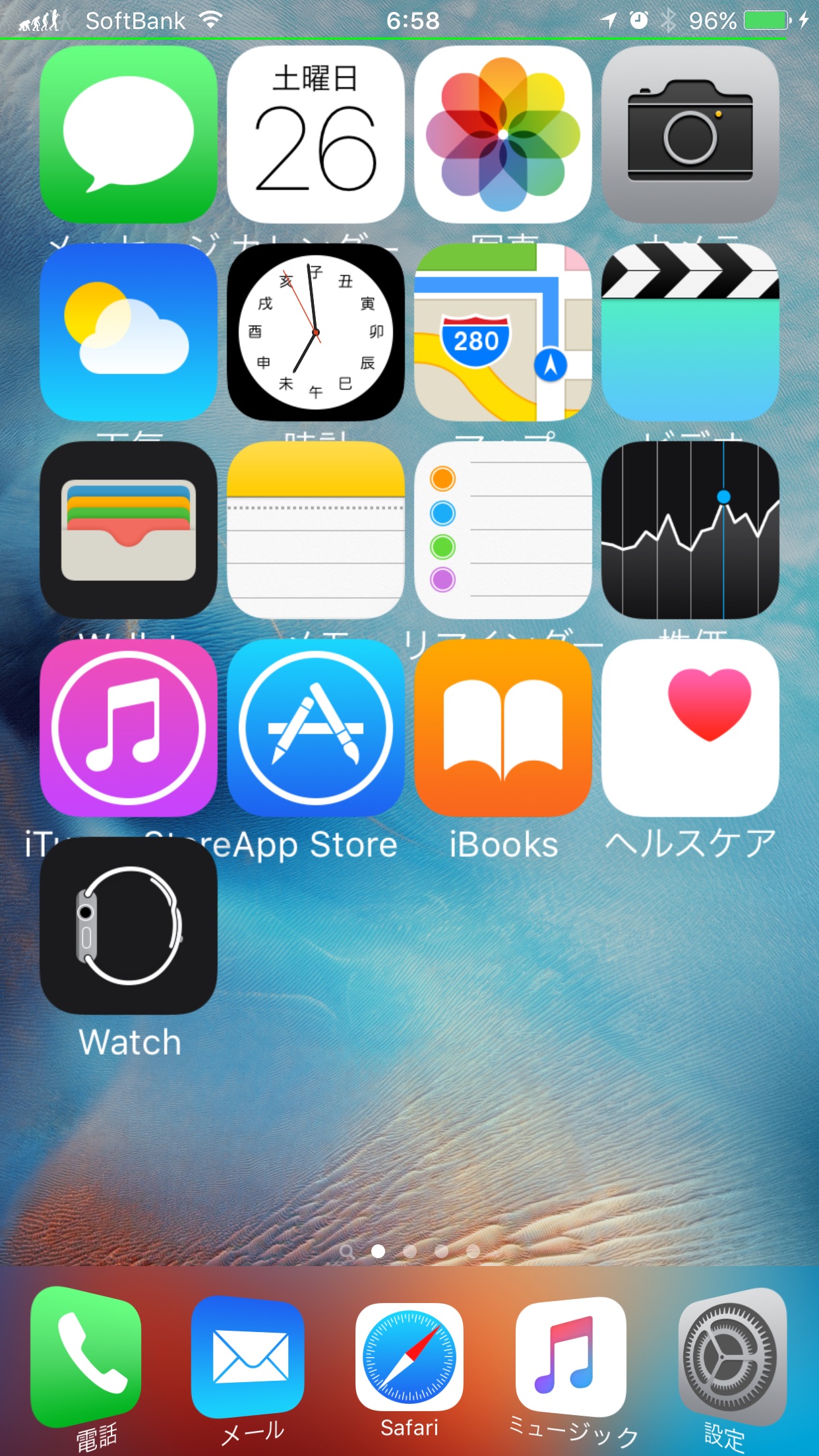The width and height of the screenshot is (819, 1456).
Task: Check the Stocks app
Action: (x=690, y=530)
